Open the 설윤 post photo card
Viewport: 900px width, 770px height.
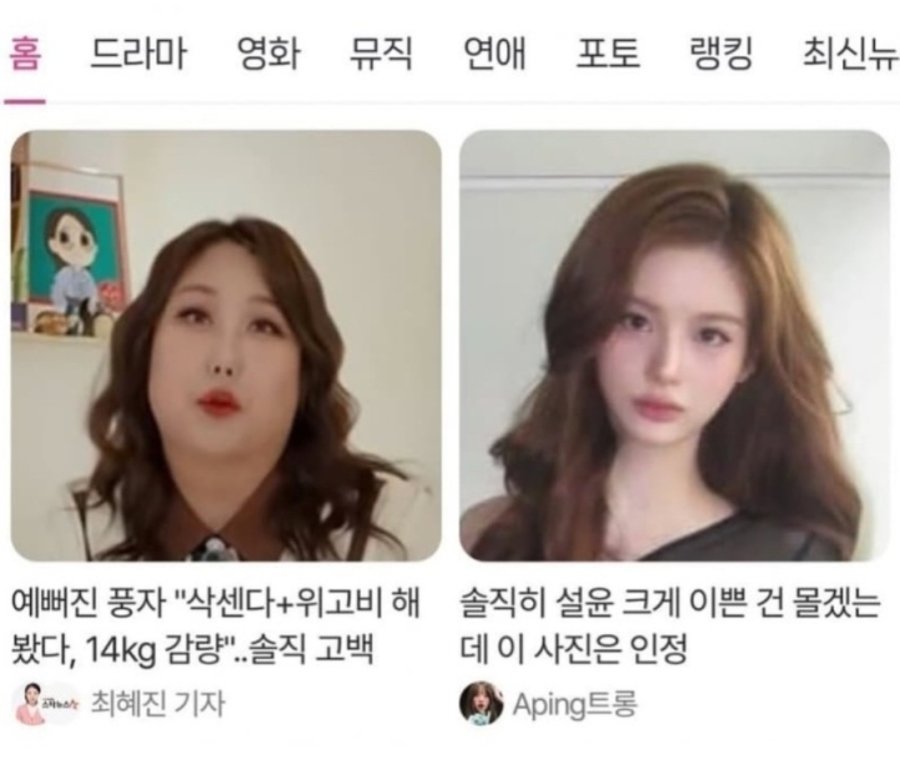674,345
